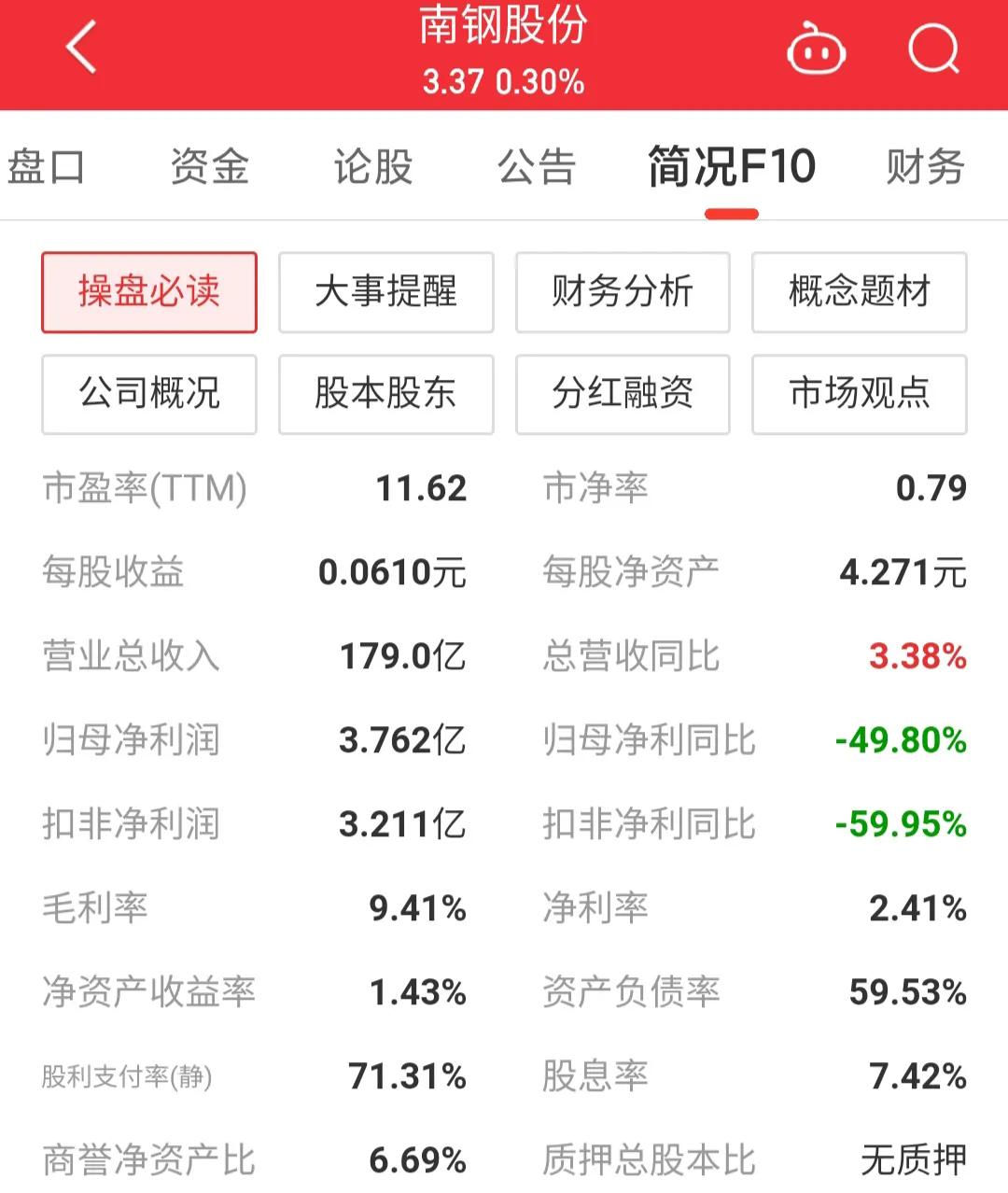The width and height of the screenshot is (1008, 1193).
Task: View 公司概况 company profile
Action: (x=149, y=393)
